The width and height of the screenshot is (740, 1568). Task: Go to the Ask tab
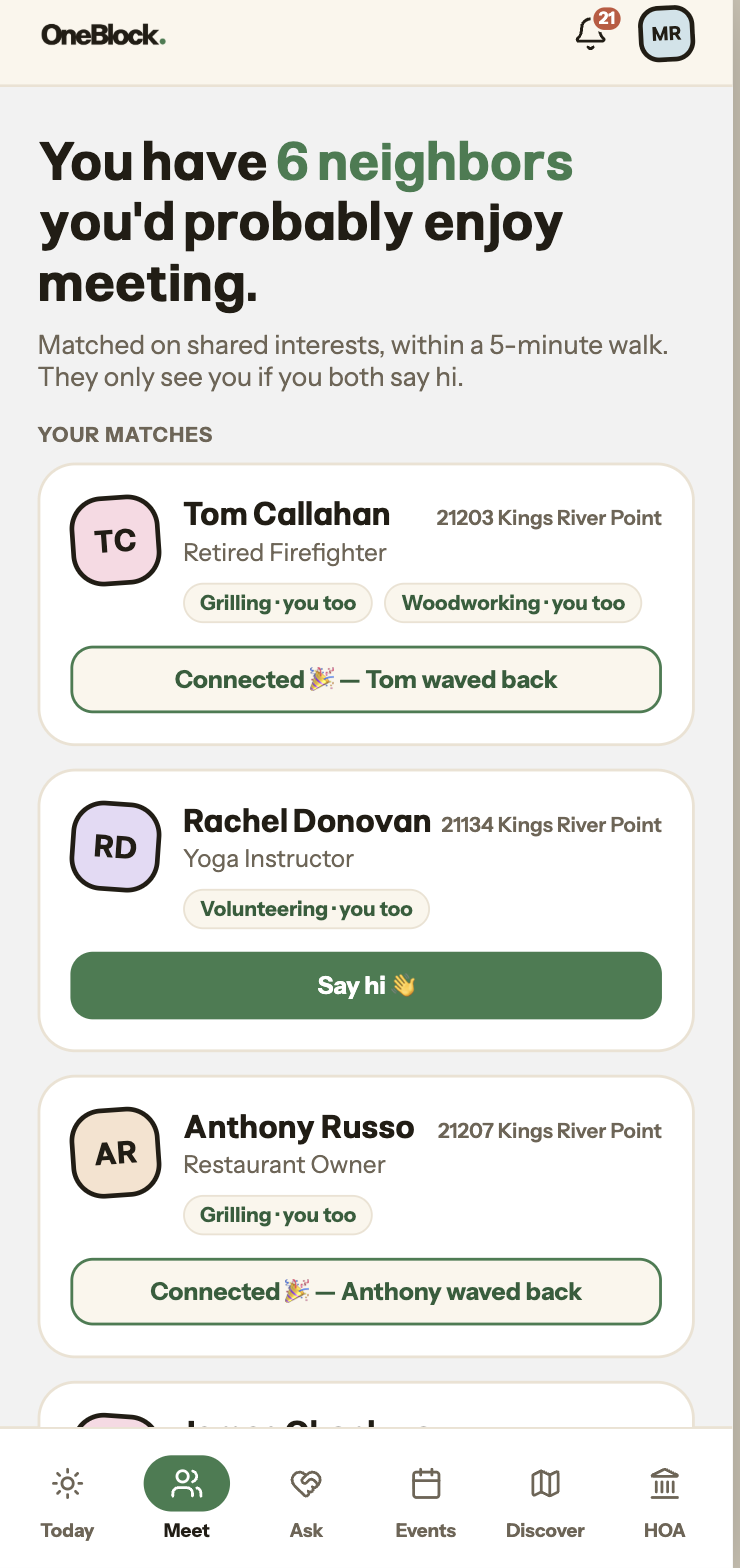(306, 1501)
